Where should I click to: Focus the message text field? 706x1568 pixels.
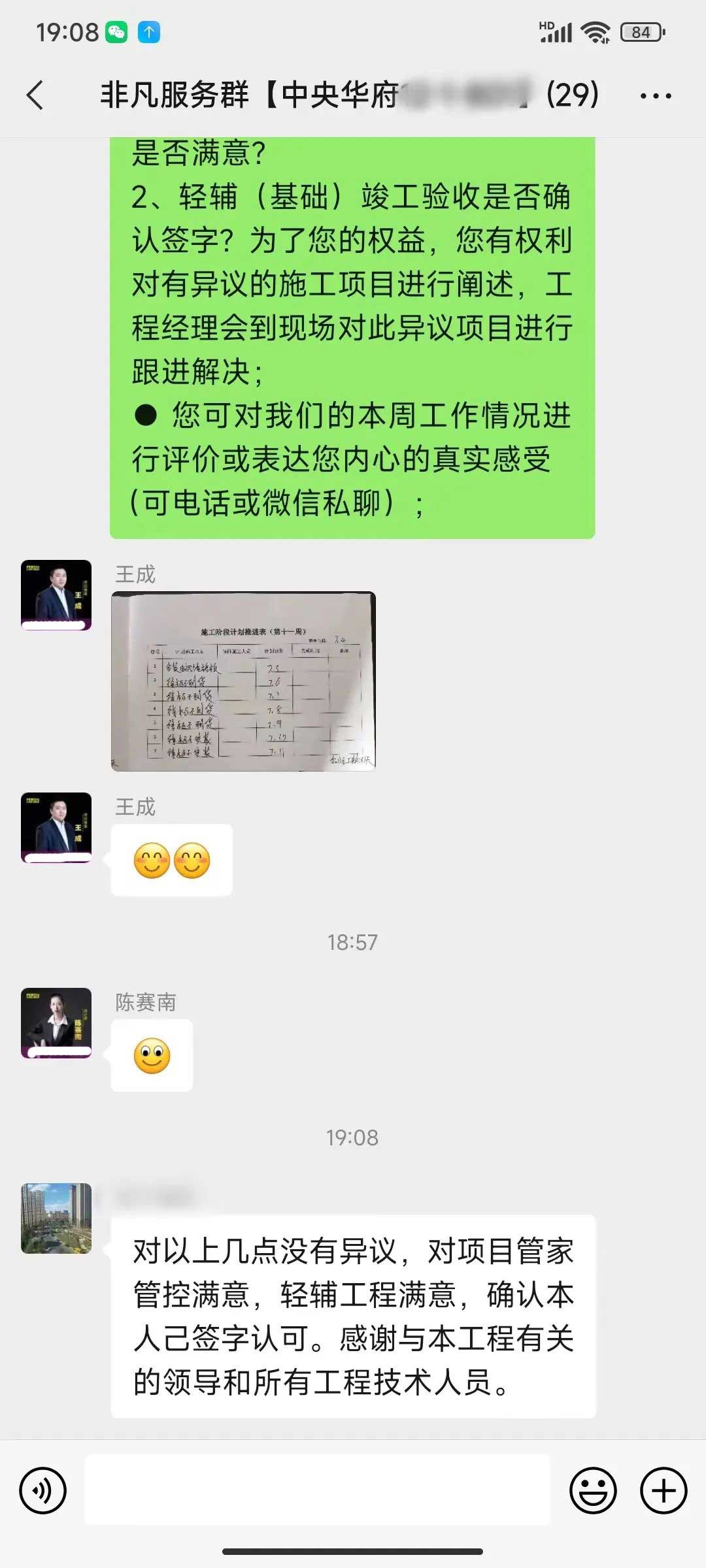[x=318, y=1491]
